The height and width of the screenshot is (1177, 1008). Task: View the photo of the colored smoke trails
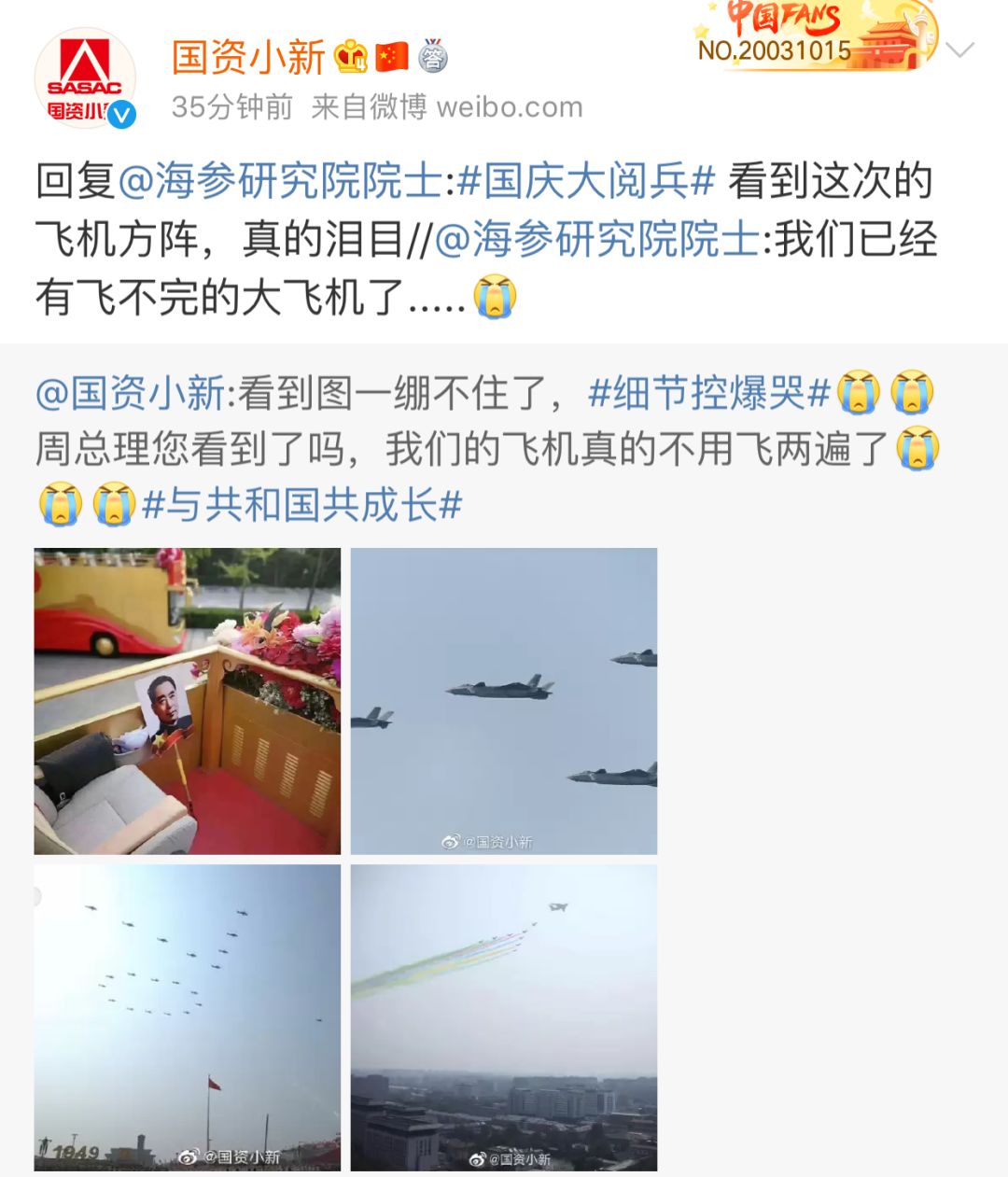click(504, 1017)
